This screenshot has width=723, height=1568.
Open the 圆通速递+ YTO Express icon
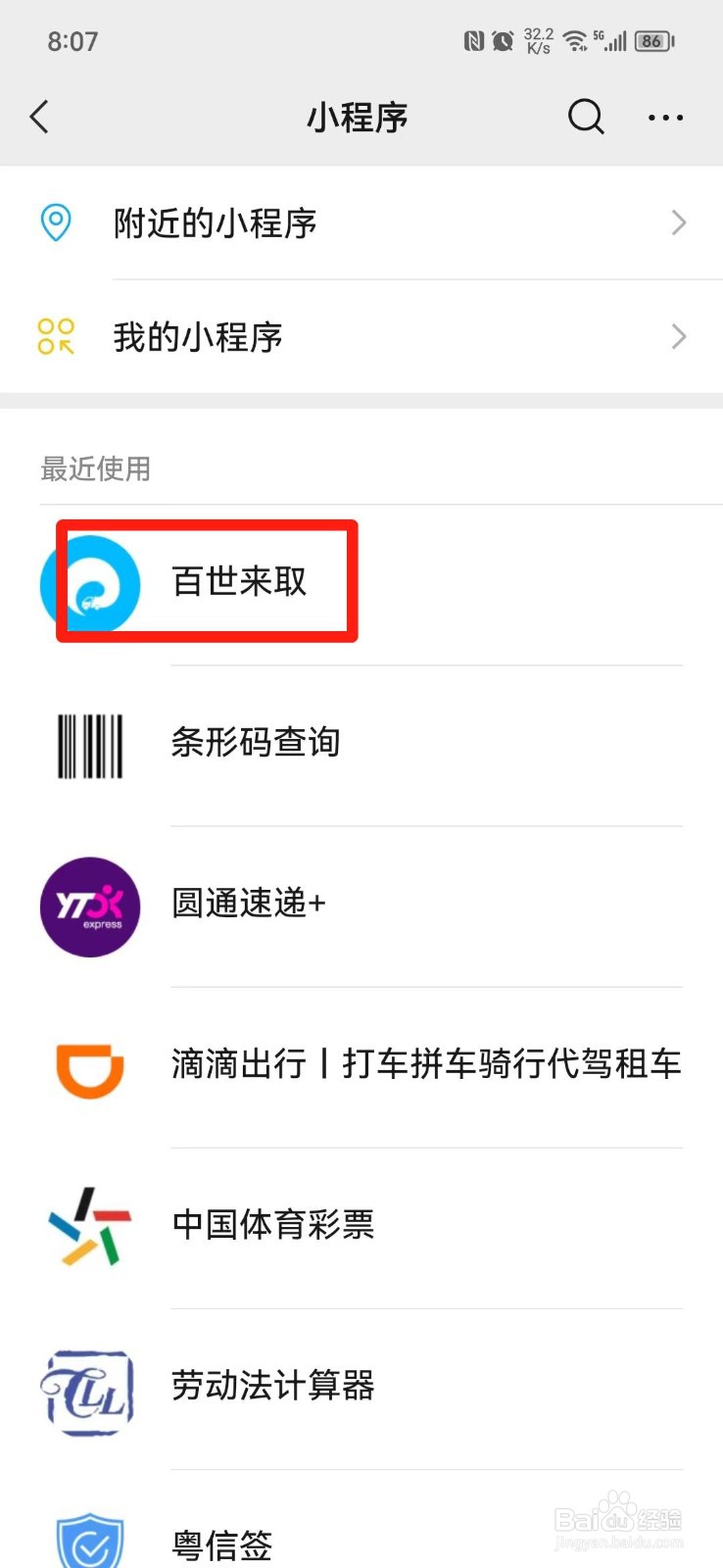[x=89, y=906]
